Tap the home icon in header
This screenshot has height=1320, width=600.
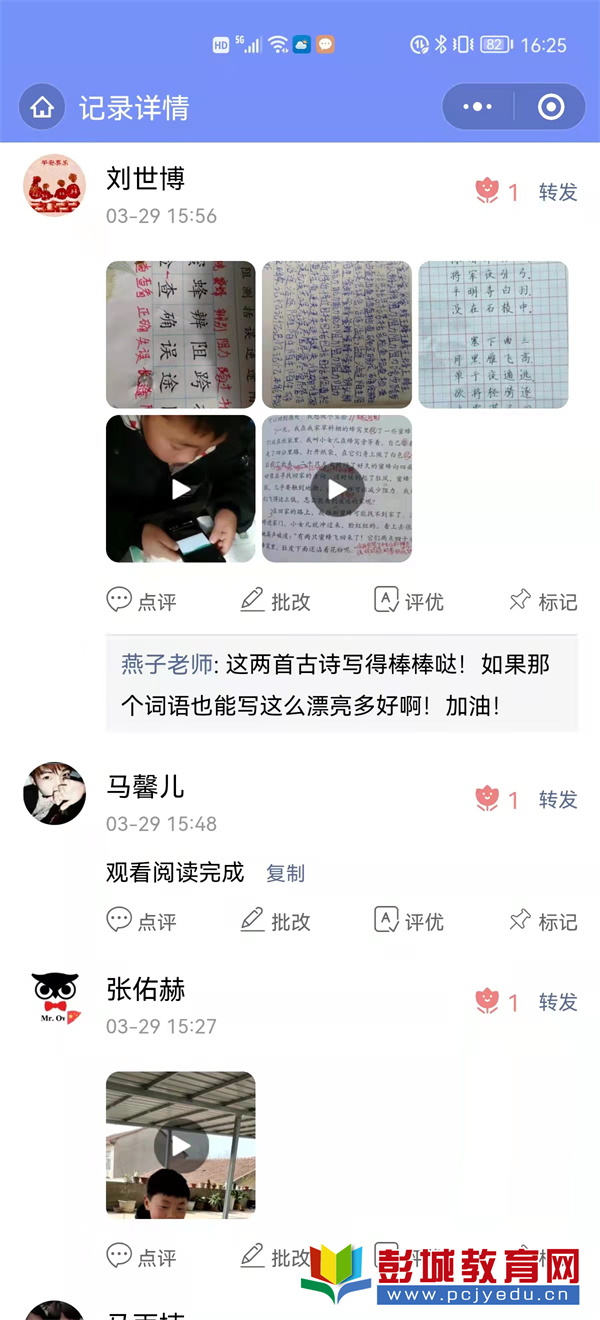point(42,108)
